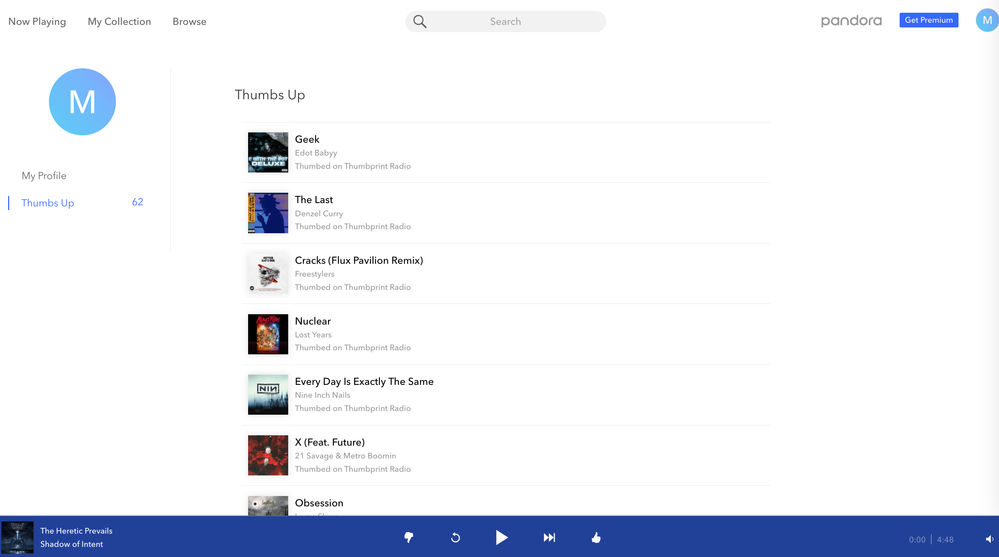Open the Now Playing tab
The image size is (999, 557).
coord(37,21)
